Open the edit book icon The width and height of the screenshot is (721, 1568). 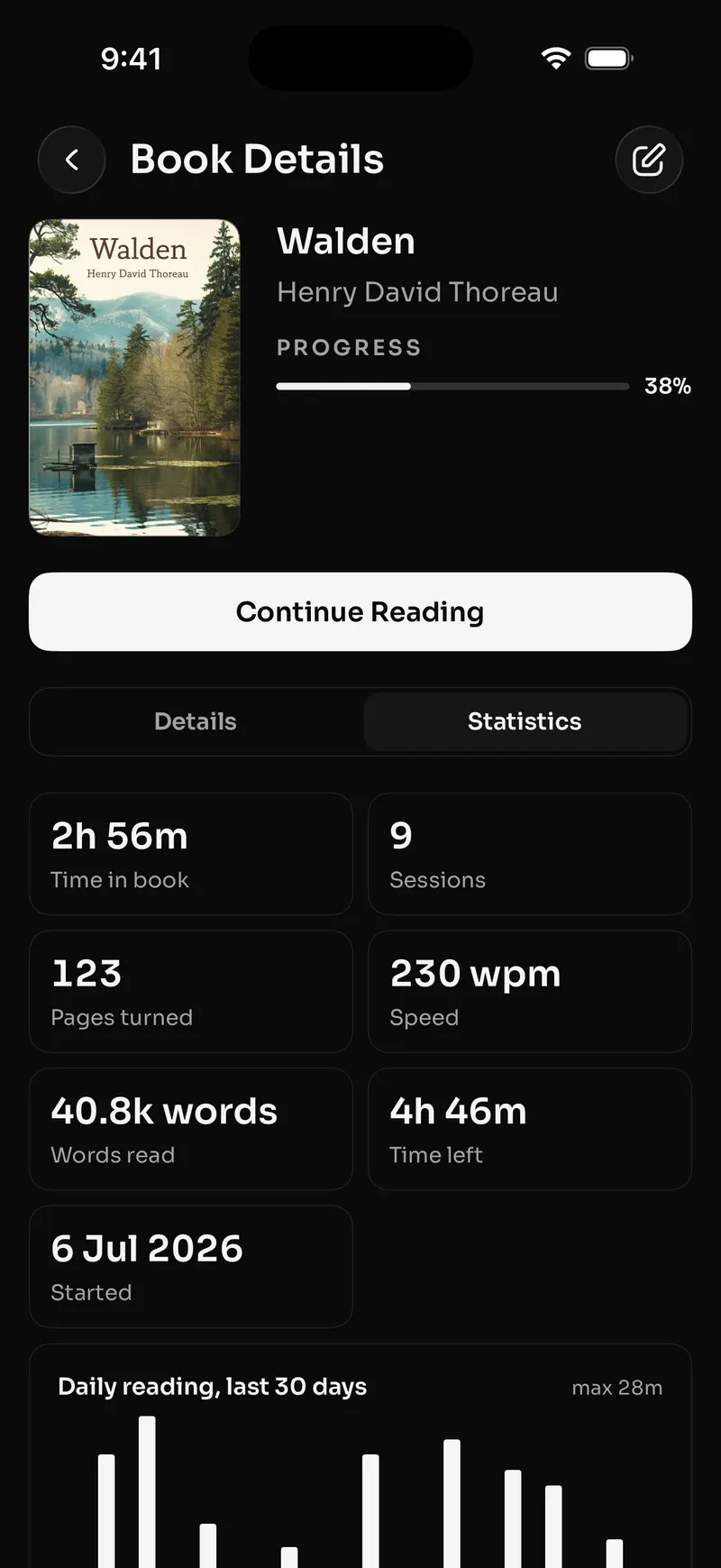[649, 160]
